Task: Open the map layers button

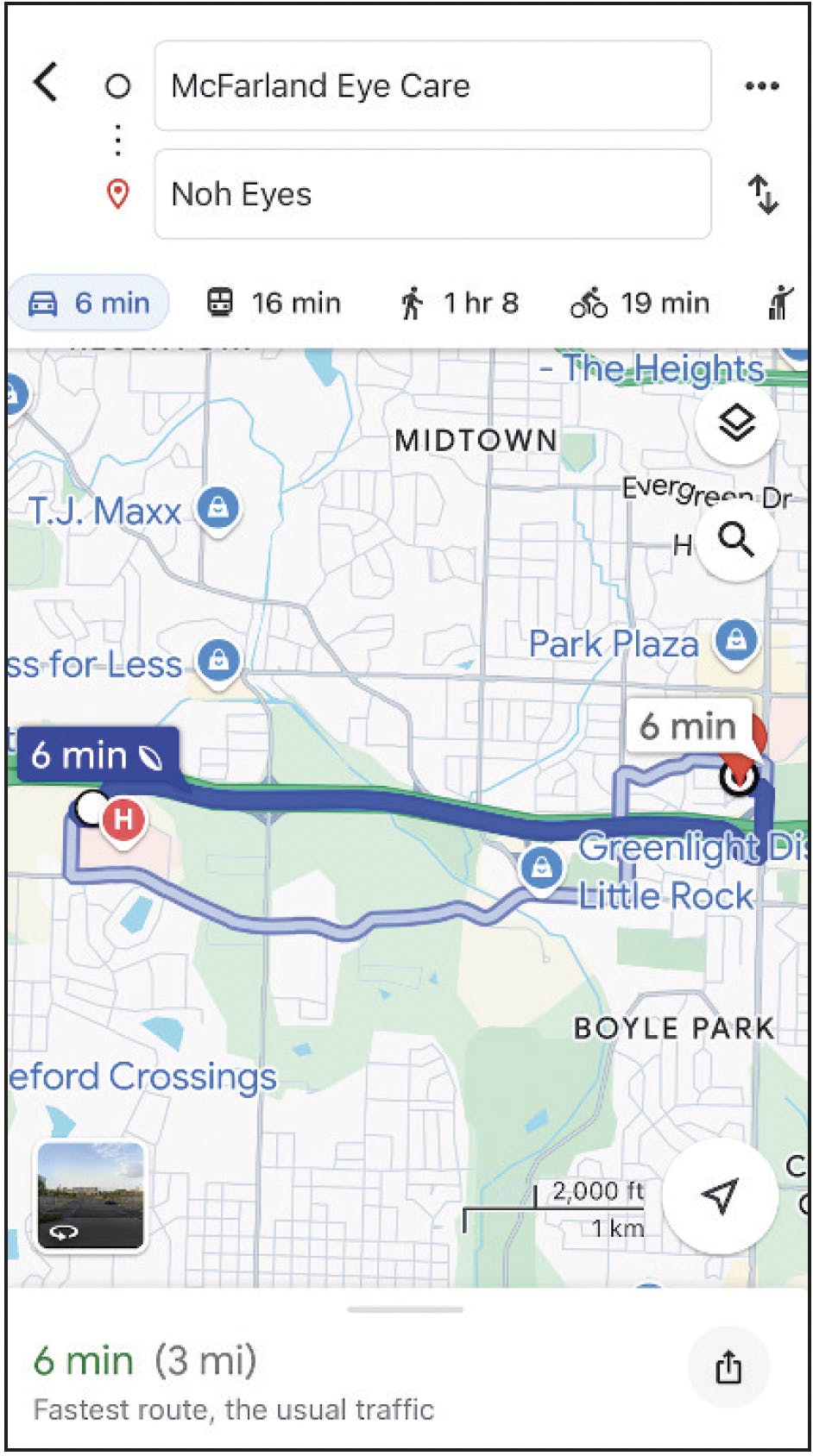Action: [x=737, y=423]
